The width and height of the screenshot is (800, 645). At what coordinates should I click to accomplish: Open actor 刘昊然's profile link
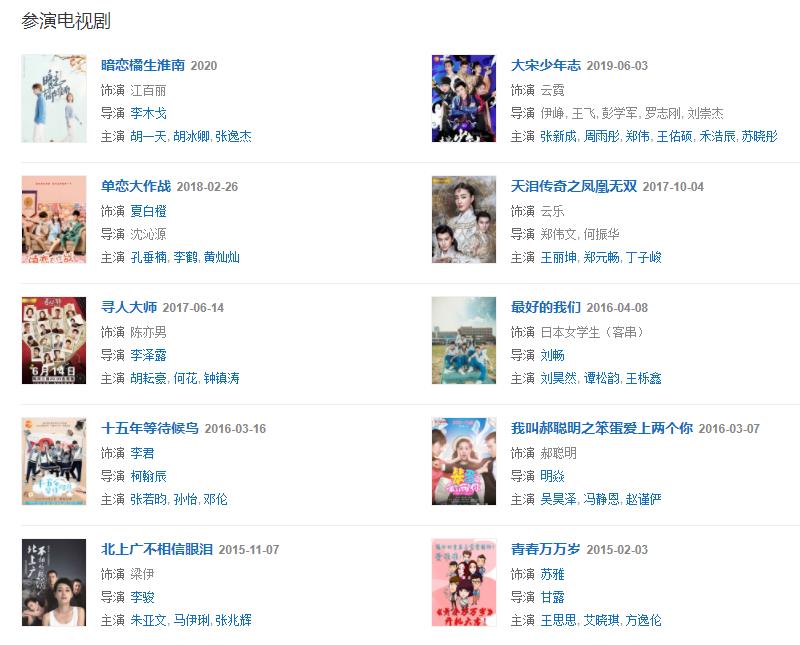[558, 379]
